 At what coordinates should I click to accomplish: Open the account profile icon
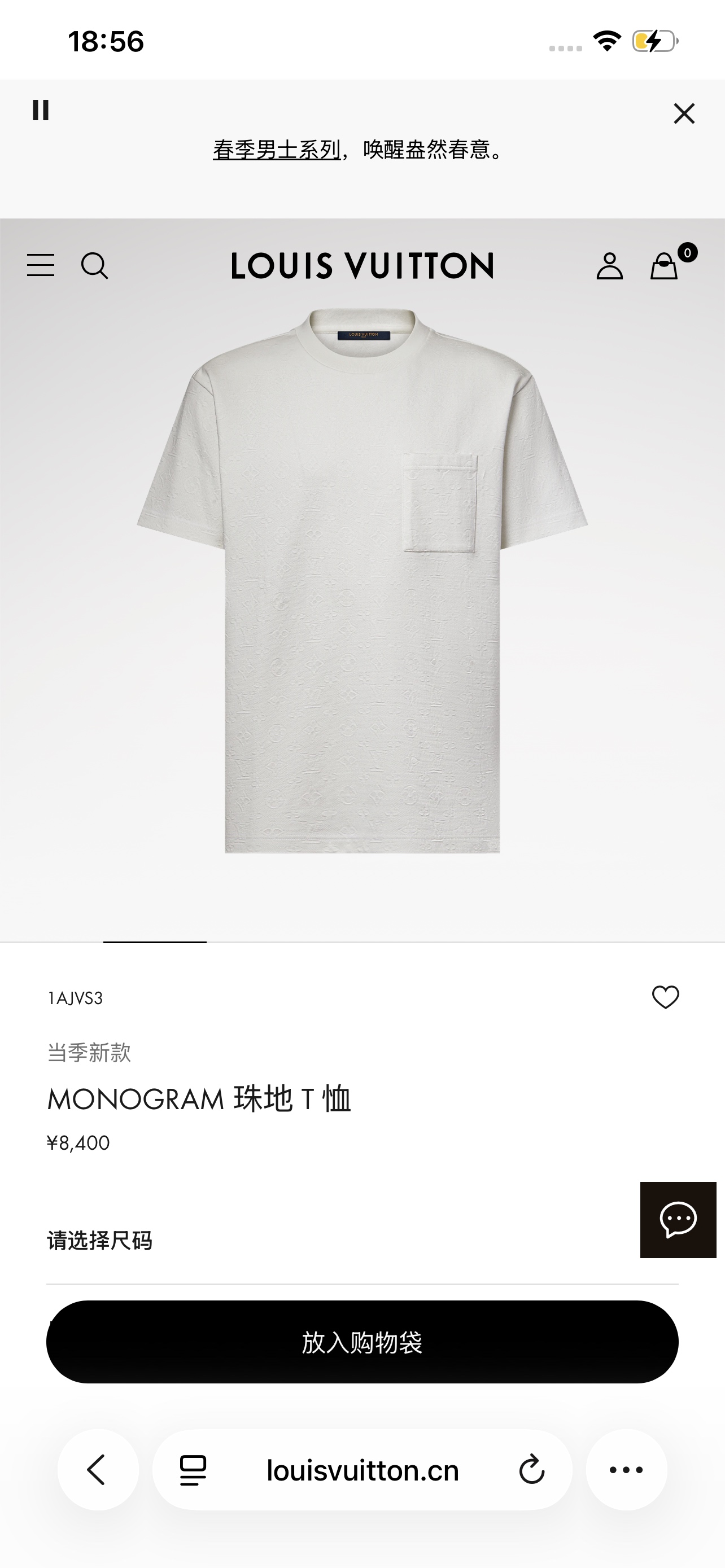(609, 266)
